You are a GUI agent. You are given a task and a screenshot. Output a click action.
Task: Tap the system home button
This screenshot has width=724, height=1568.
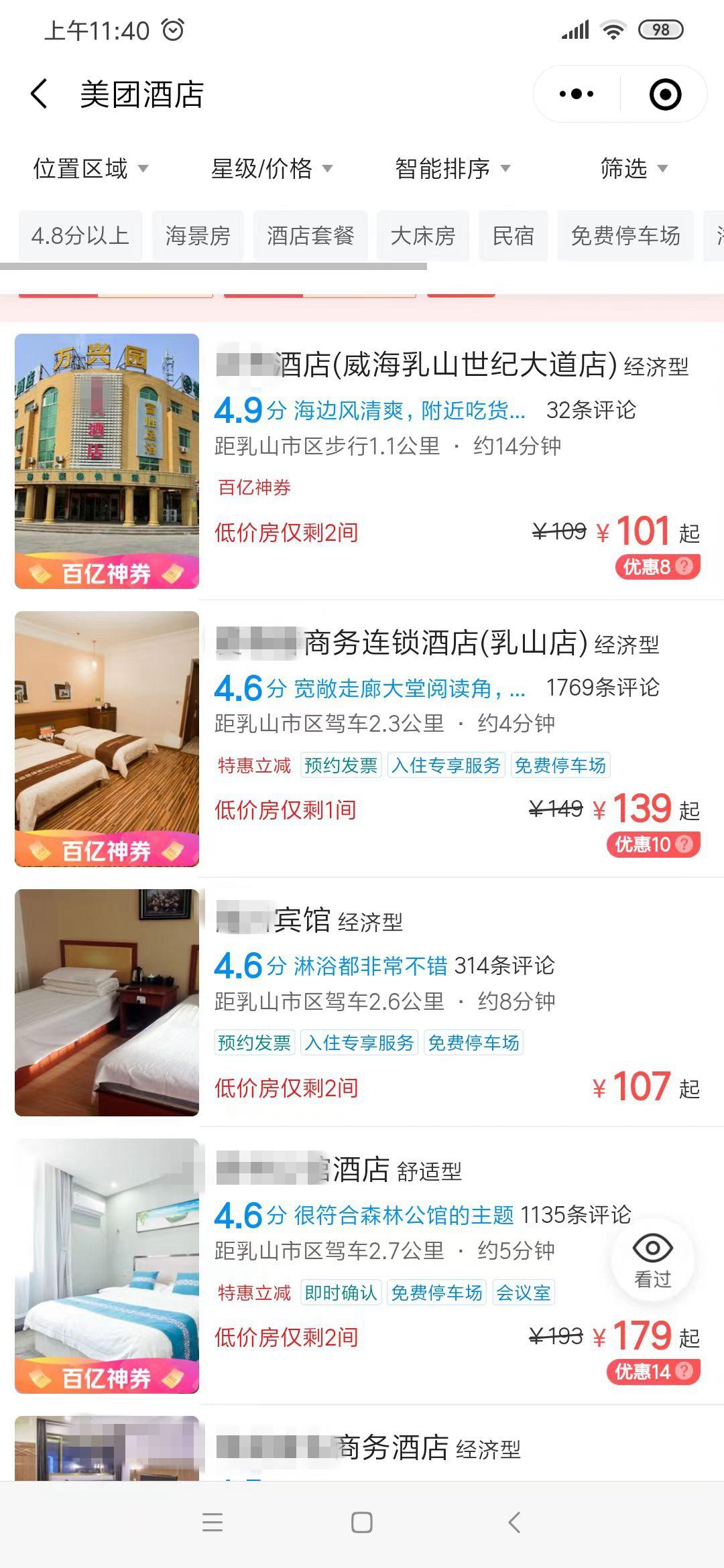click(x=362, y=1522)
